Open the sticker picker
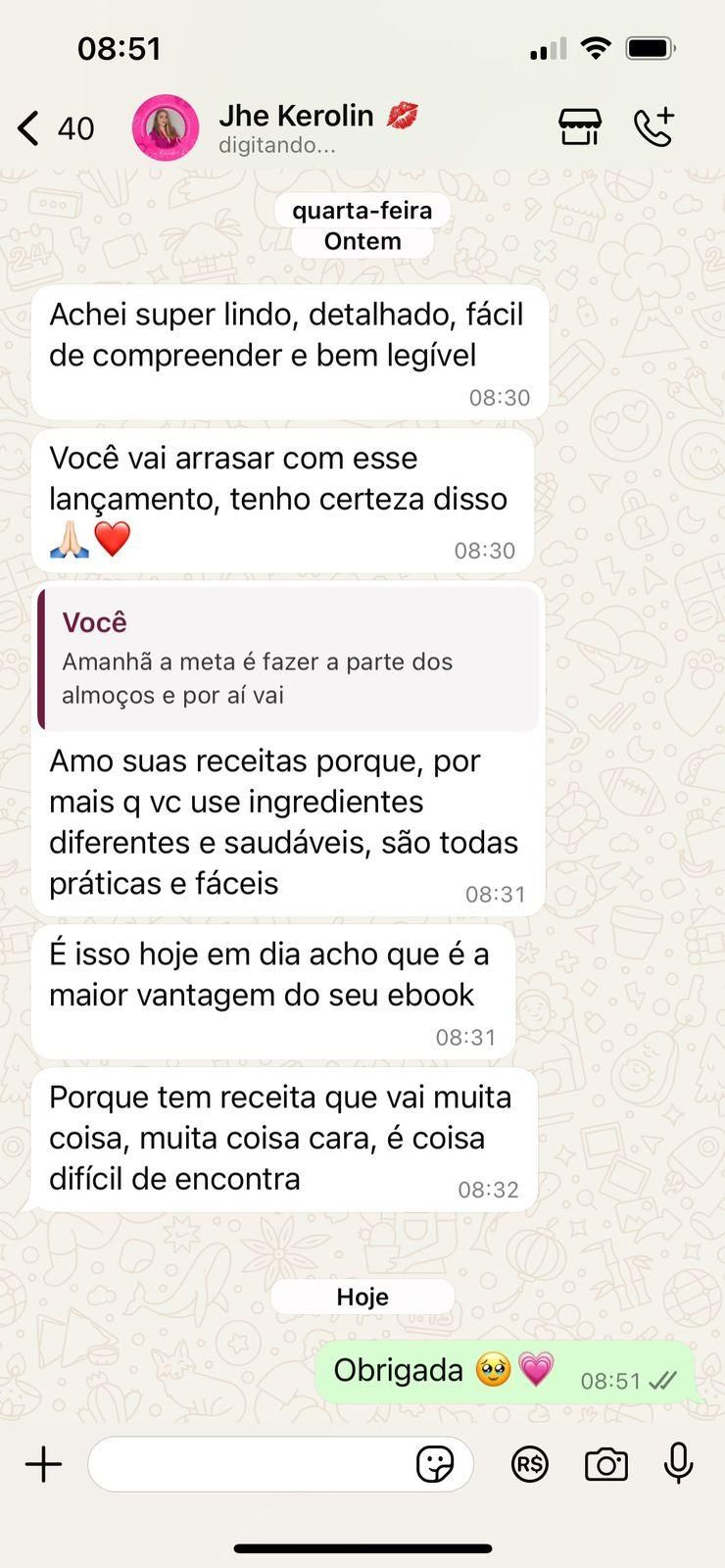725x1568 pixels. click(435, 1464)
